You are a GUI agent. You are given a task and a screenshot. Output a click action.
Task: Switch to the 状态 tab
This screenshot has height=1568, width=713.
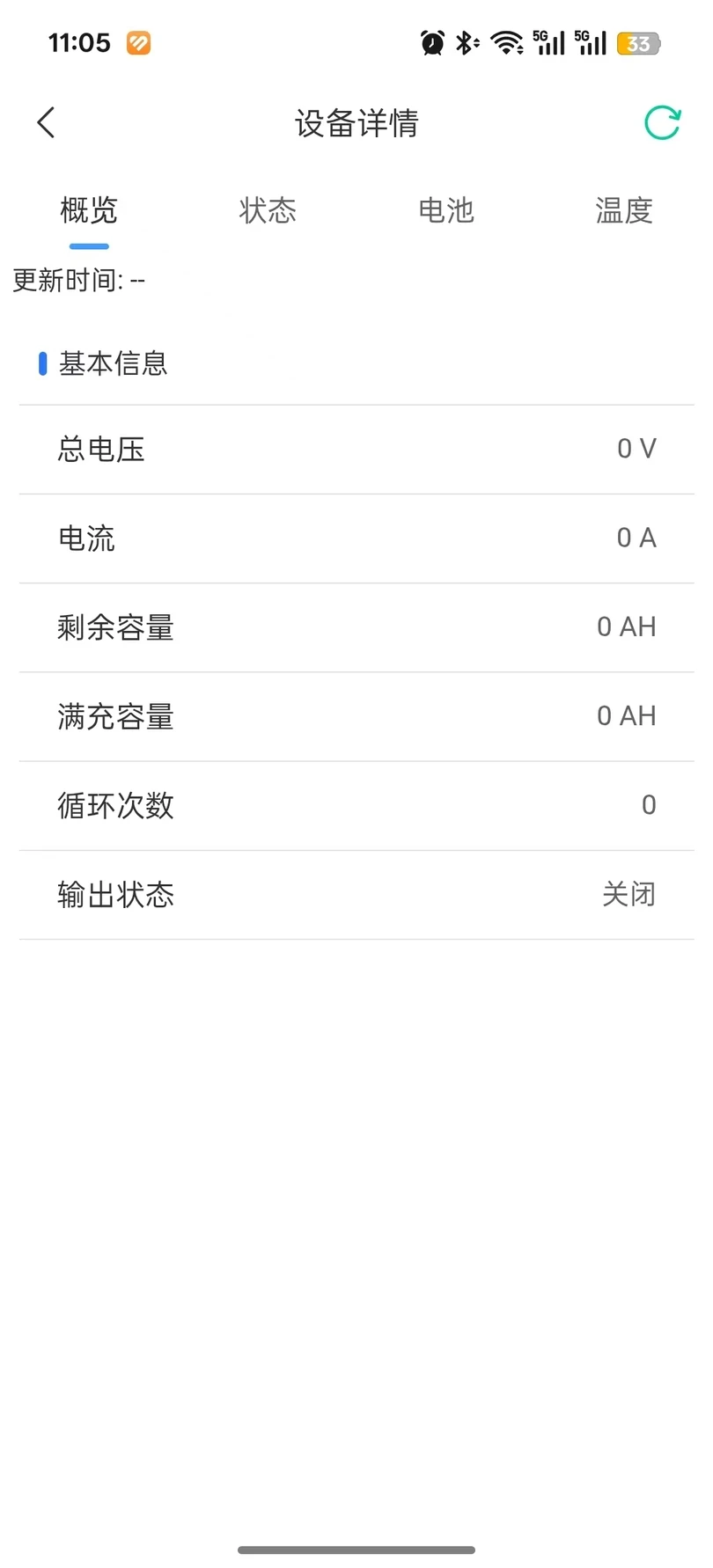(268, 211)
